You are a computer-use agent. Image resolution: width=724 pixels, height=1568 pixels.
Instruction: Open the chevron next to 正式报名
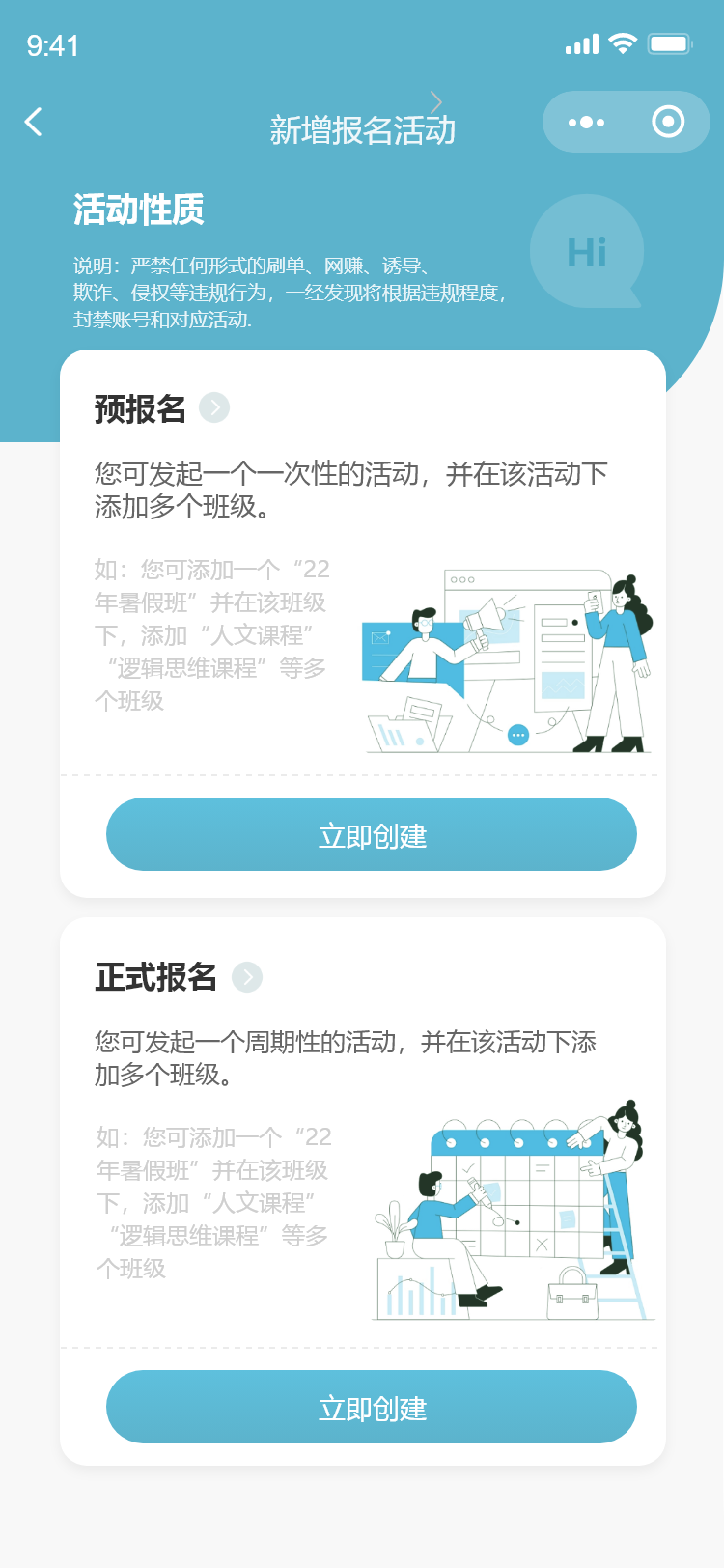point(247,977)
